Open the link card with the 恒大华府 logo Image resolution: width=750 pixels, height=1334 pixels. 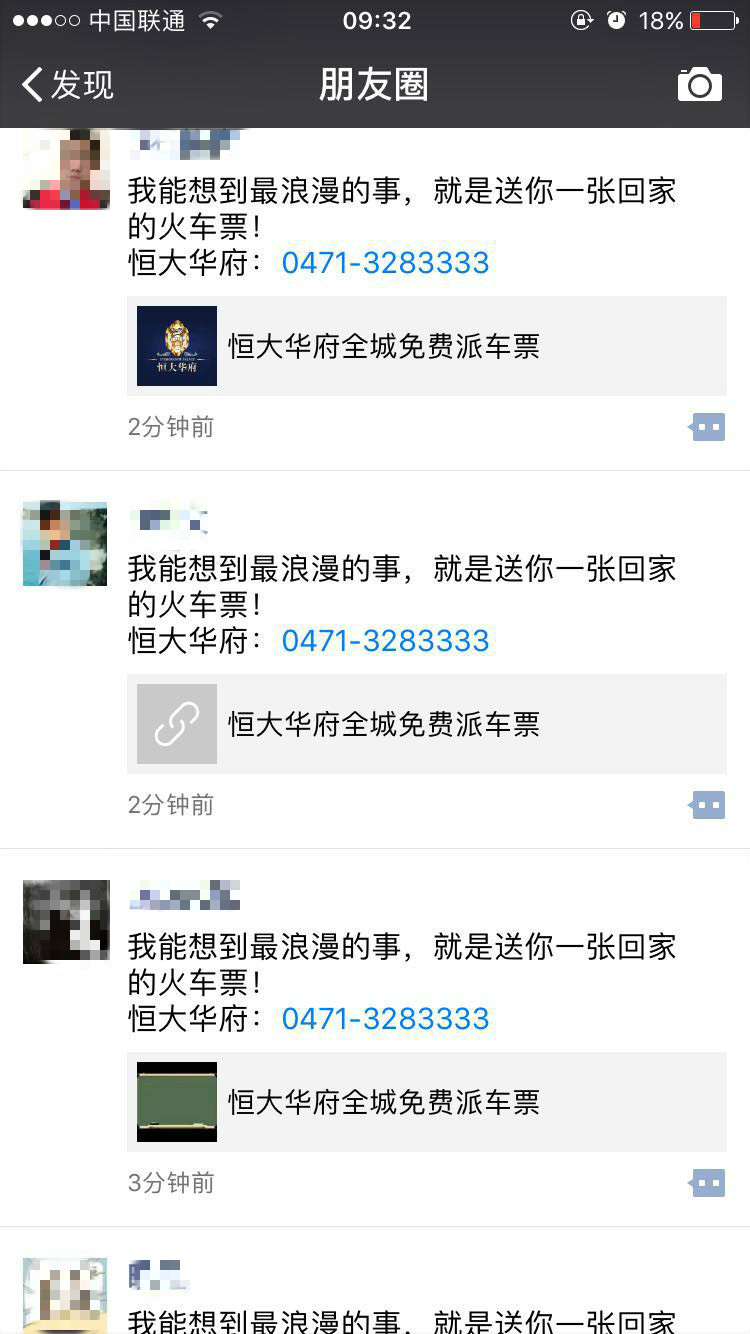tap(426, 346)
